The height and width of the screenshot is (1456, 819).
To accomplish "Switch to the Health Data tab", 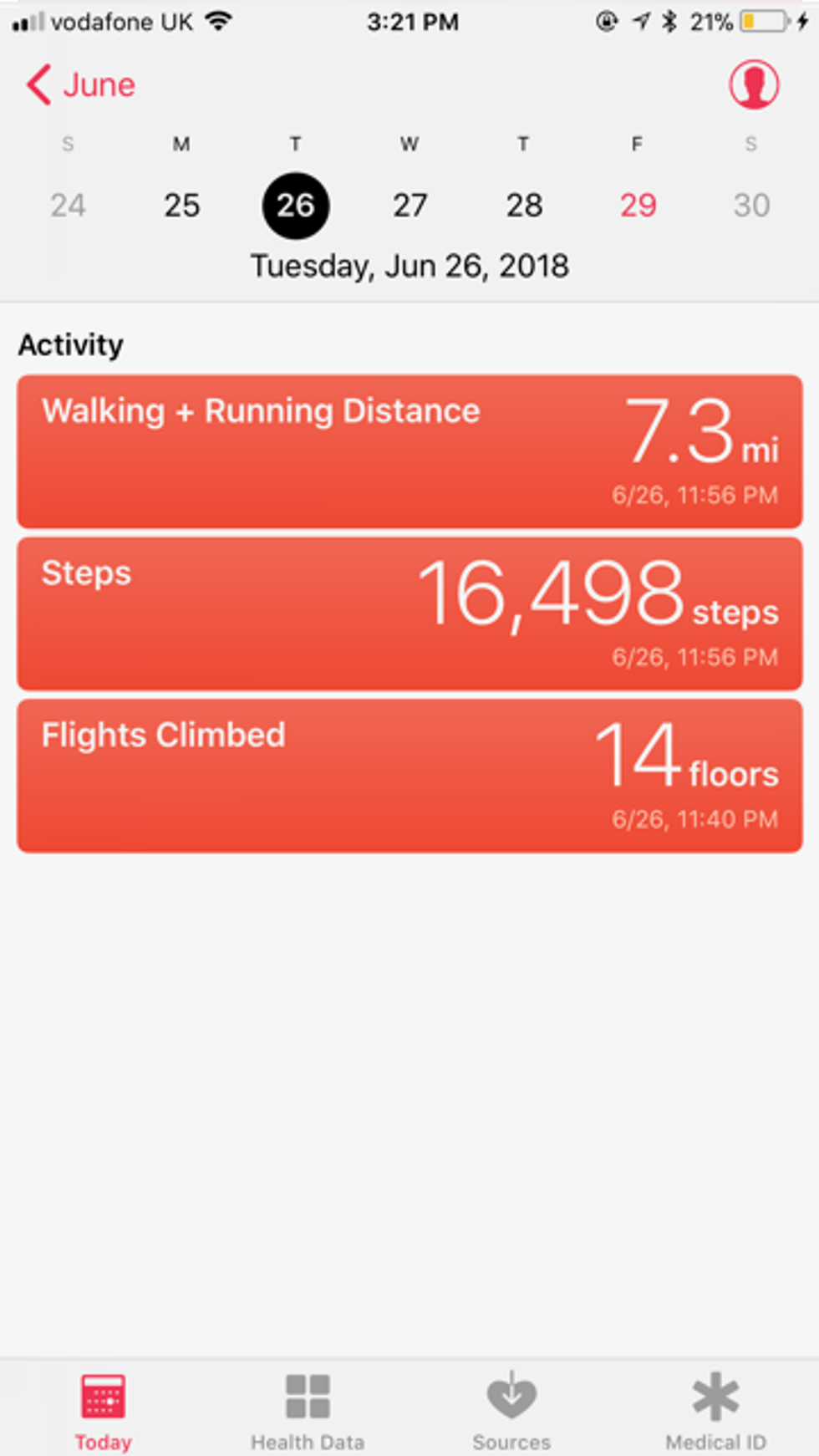I will [308, 1413].
